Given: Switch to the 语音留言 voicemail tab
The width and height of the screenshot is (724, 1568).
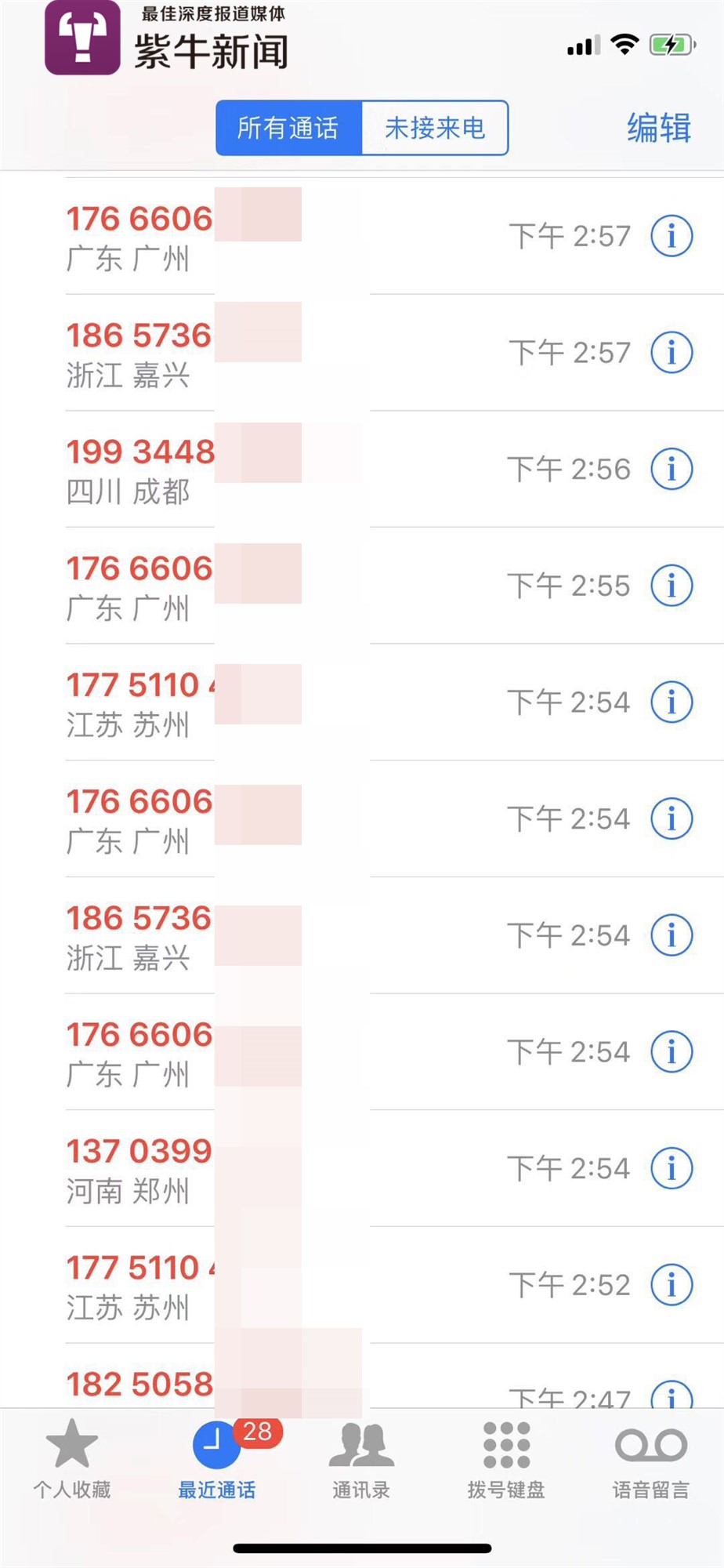Looking at the screenshot, I should tap(651, 1460).
